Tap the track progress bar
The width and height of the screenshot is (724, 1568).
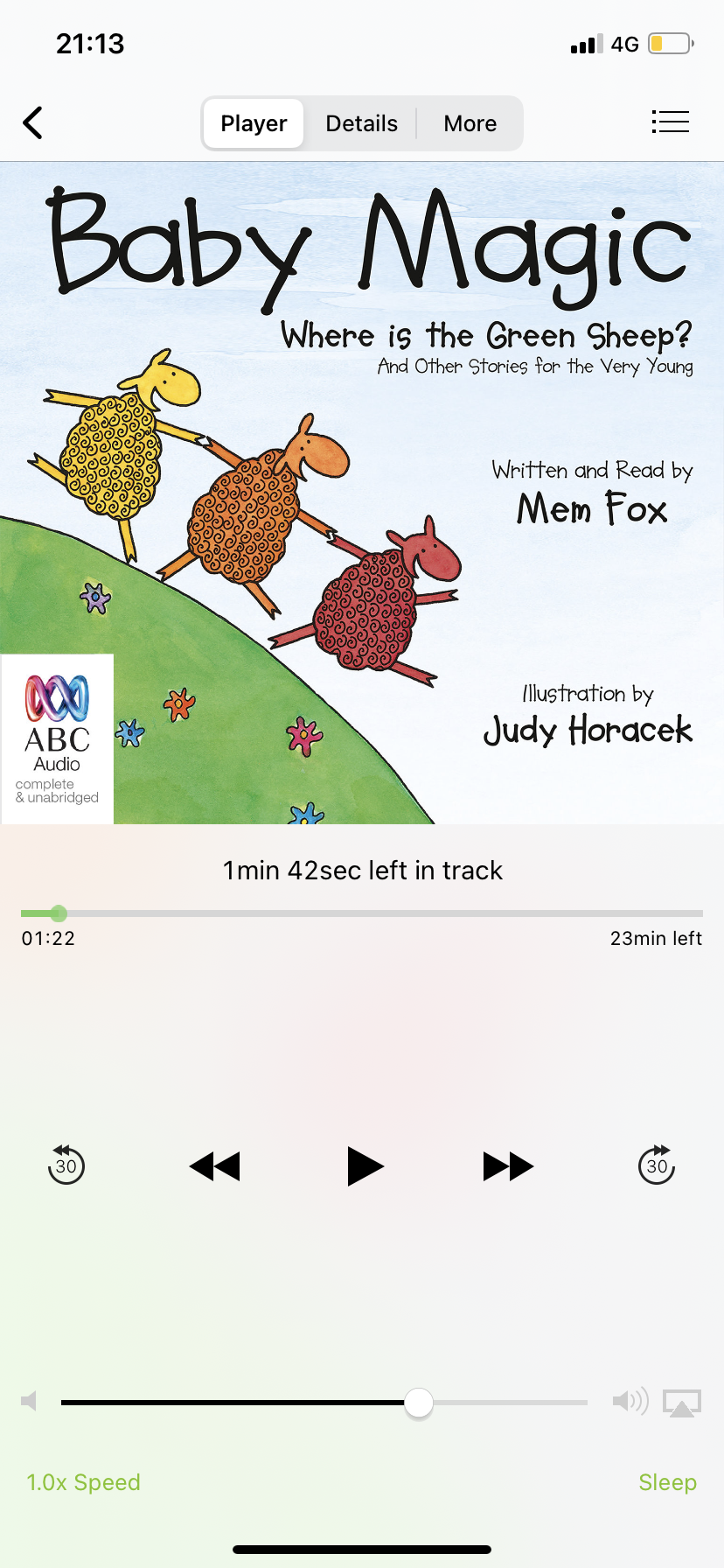click(362, 913)
